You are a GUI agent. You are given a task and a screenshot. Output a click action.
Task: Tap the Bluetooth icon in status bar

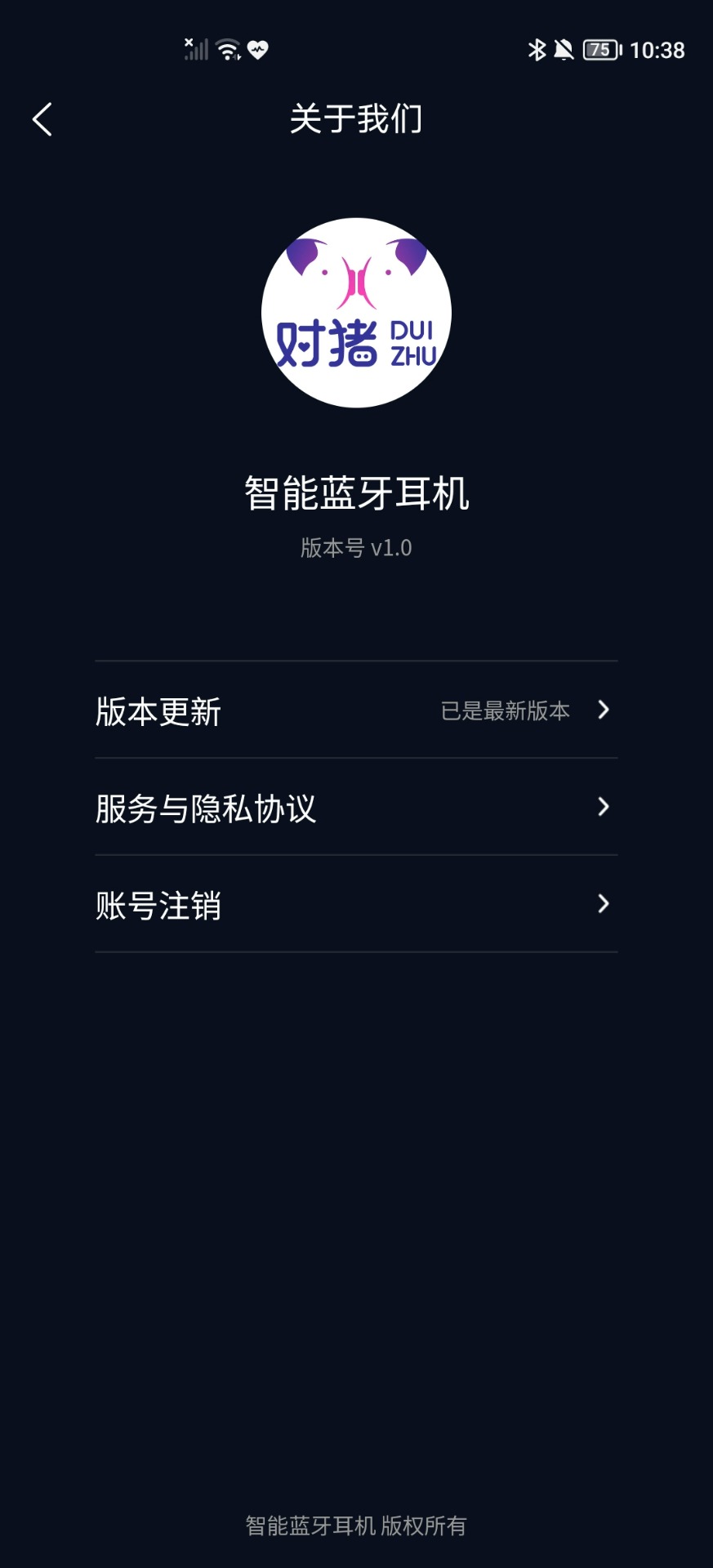[x=537, y=49]
